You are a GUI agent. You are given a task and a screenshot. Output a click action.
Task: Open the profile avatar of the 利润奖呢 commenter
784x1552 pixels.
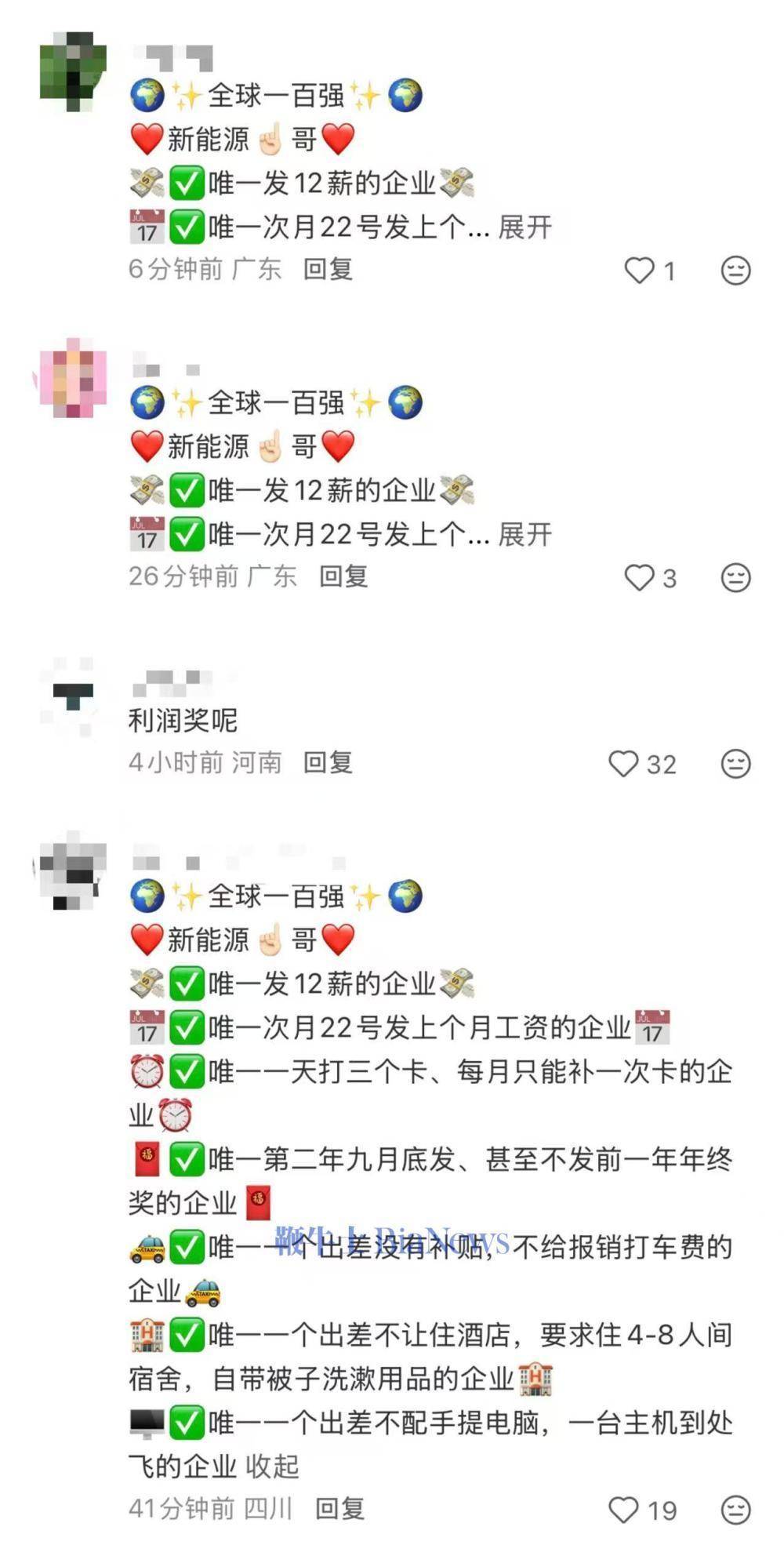[73, 696]
